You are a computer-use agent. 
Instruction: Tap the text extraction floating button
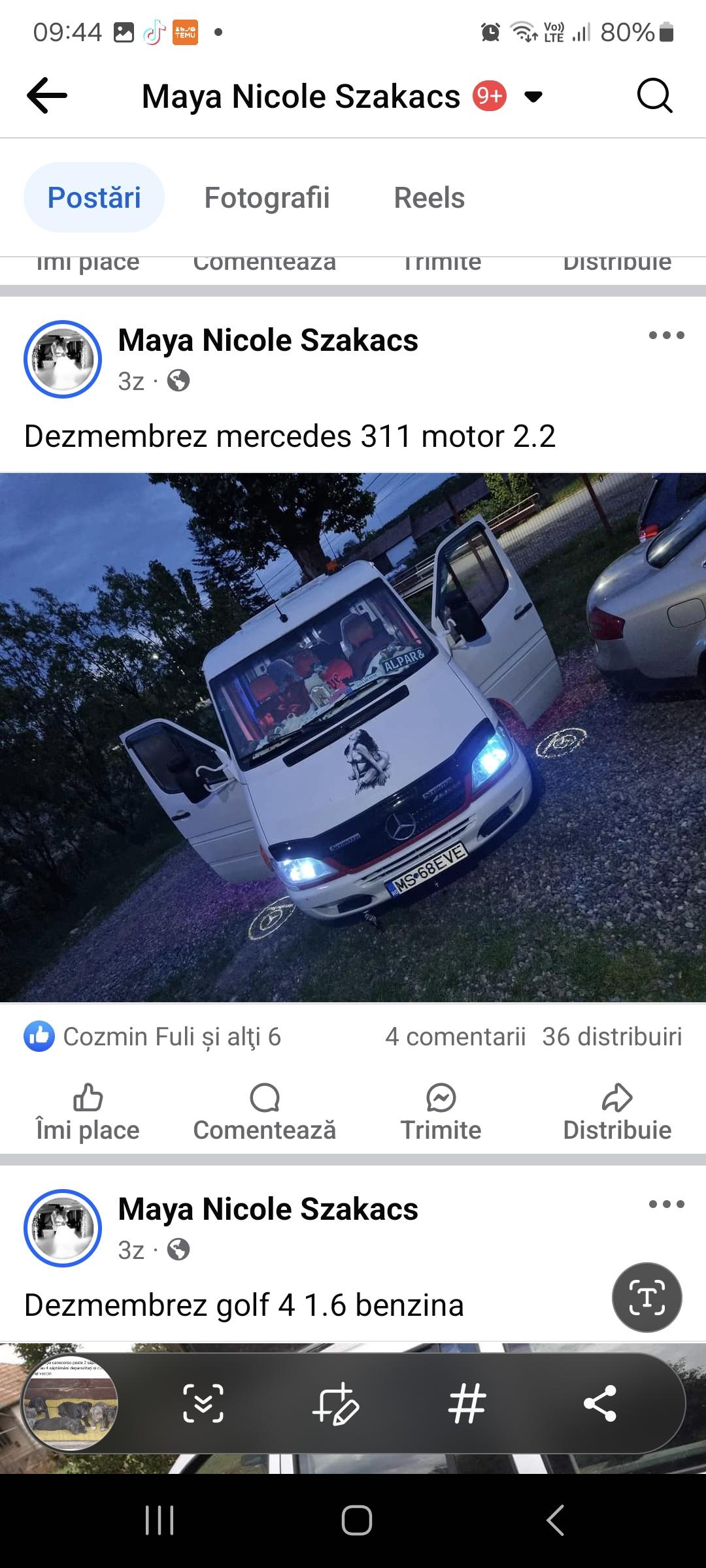point(647,1298)
